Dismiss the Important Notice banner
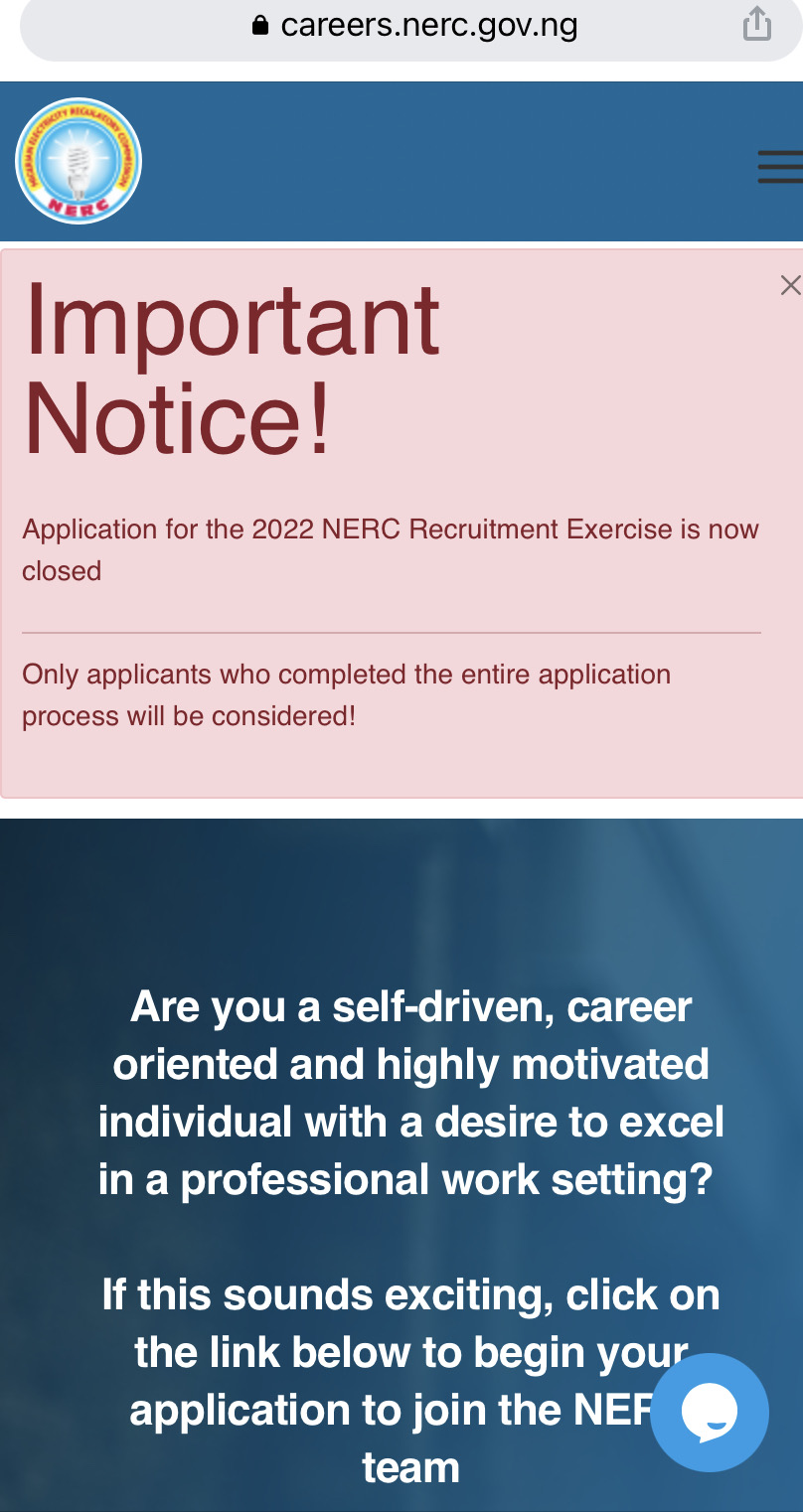803x1512 pixels. tap(790, 286)
